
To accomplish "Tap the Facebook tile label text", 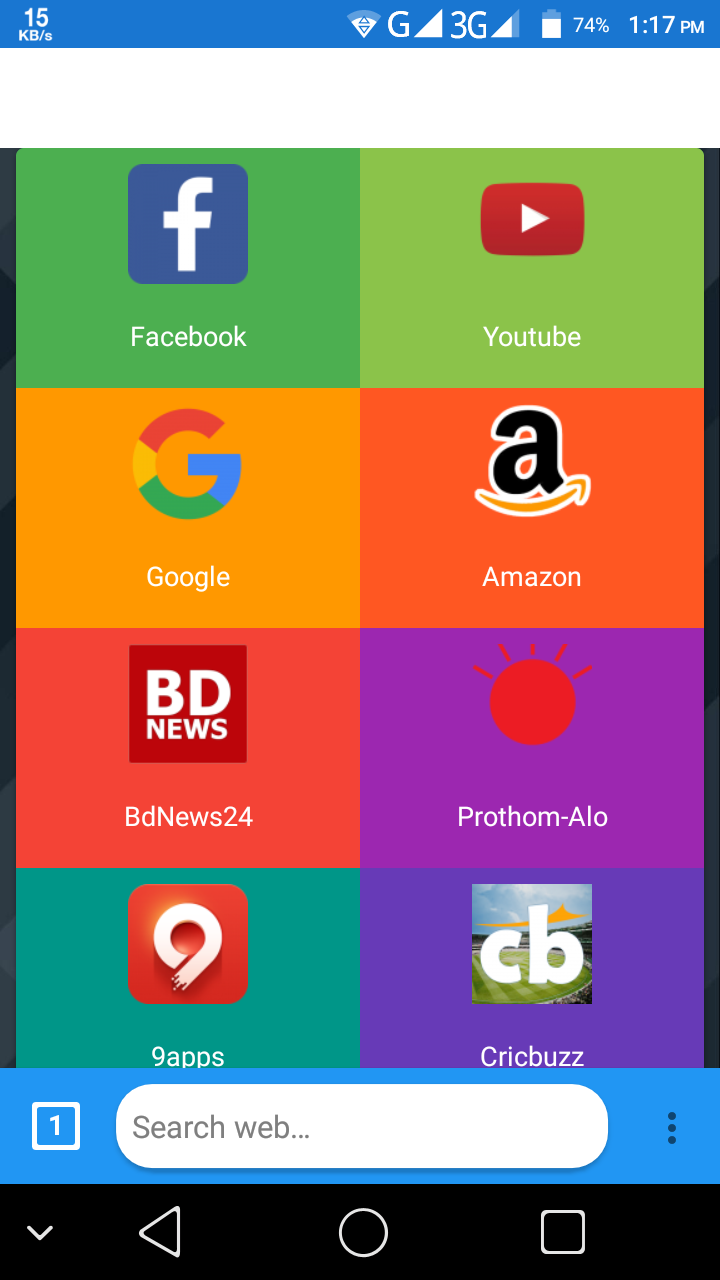I will coord(187,336).
